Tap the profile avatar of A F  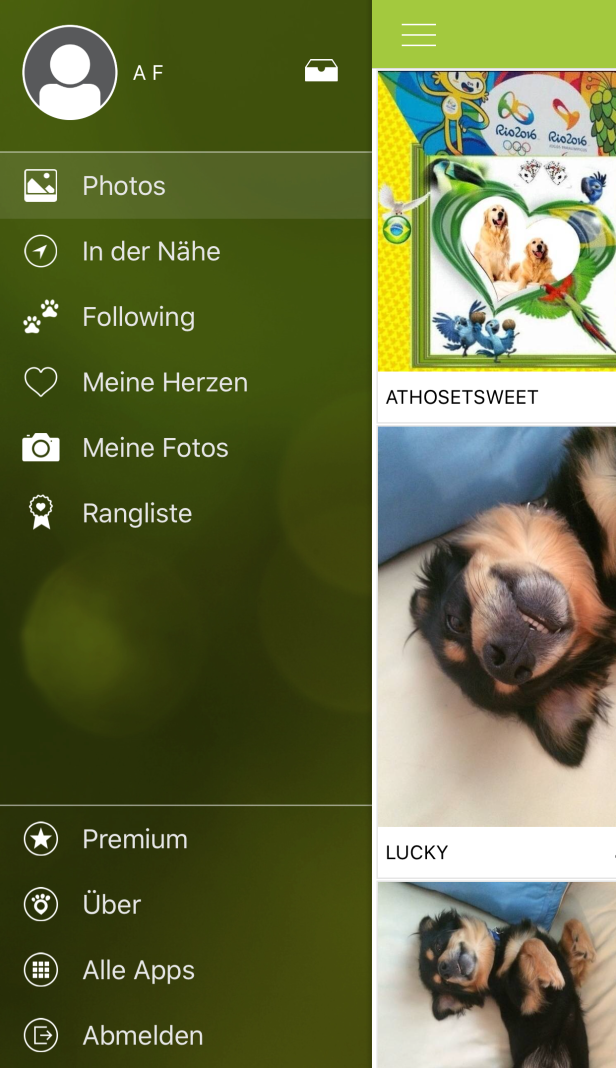point(70,73)
